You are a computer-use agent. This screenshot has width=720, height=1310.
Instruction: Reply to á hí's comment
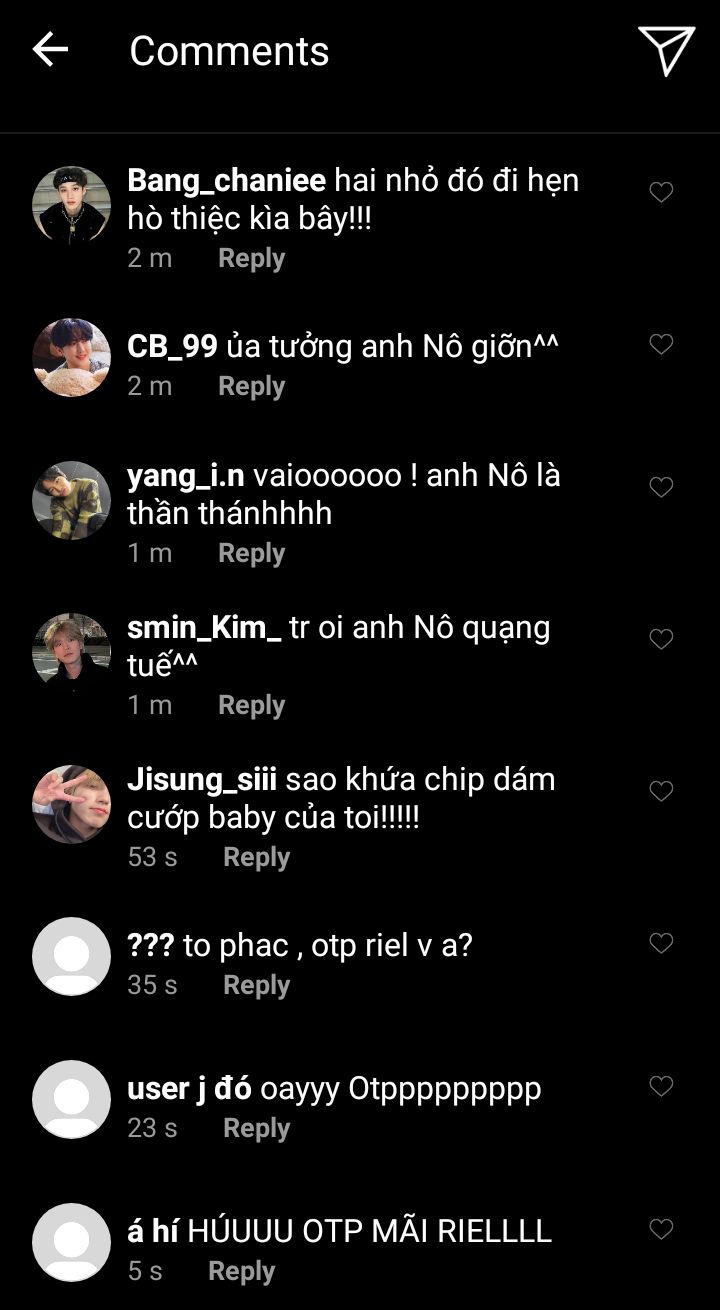[241, 1271]
